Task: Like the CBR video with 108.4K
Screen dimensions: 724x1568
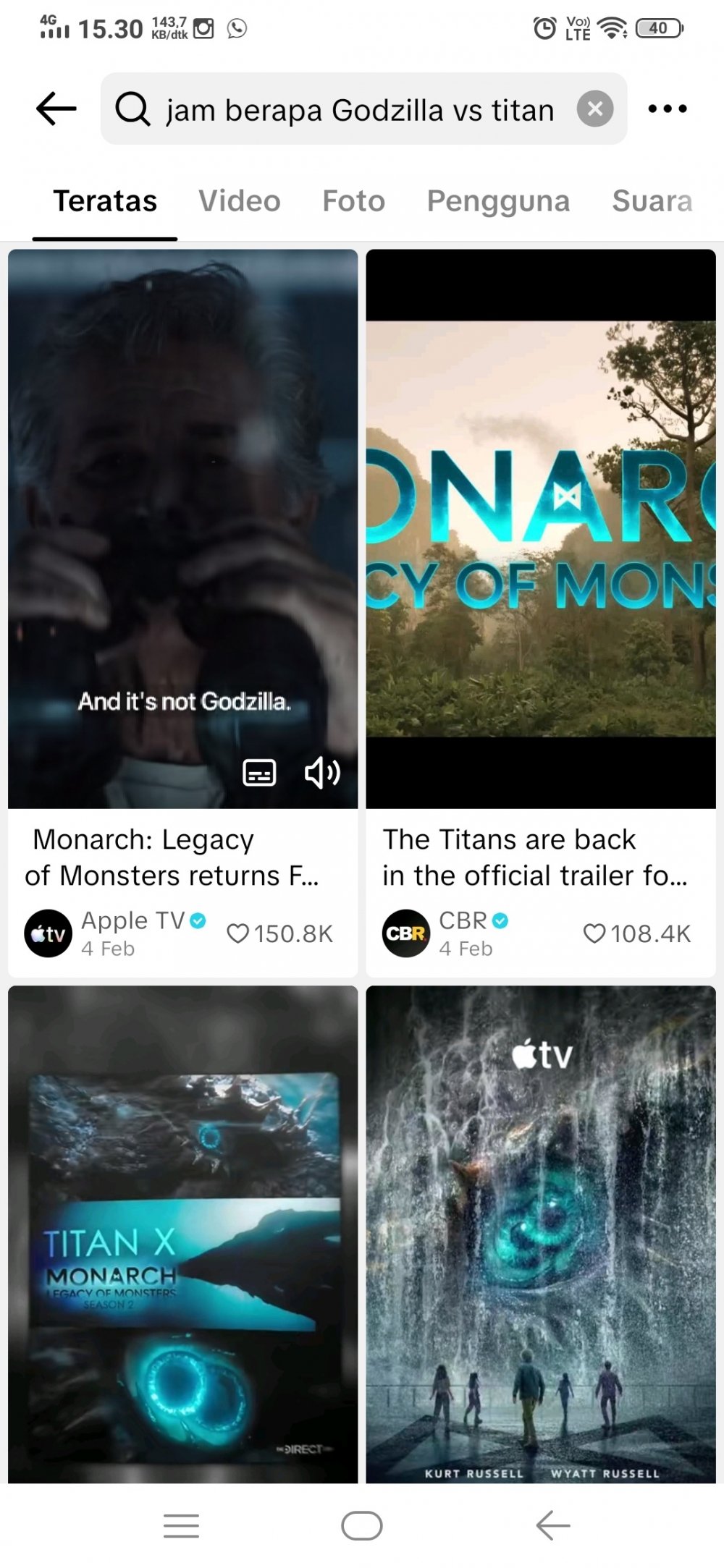Action: coord(594,933)
